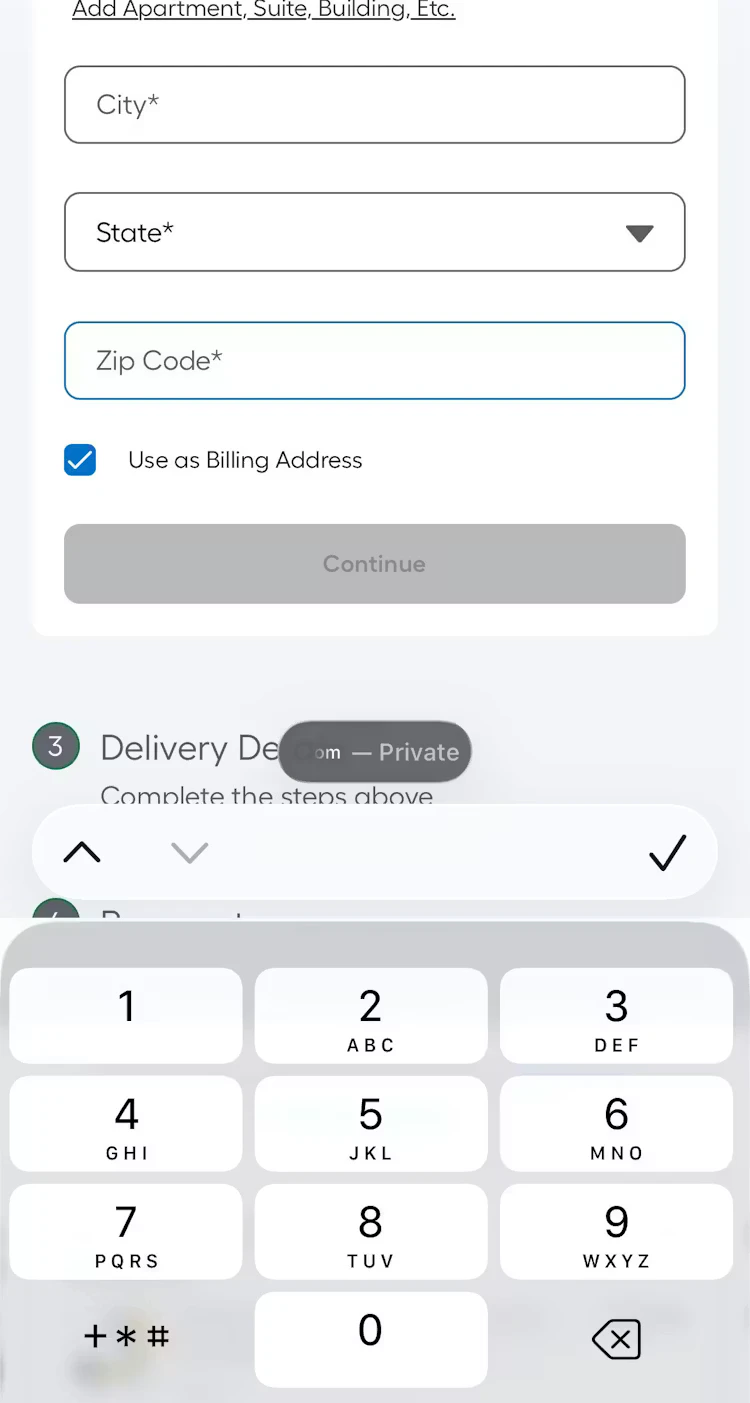This screenshot has height=1403, width=750.
Task: Dismiss keyboard with the checkmark
Action: pyautogui.click(x=667, y=852)
